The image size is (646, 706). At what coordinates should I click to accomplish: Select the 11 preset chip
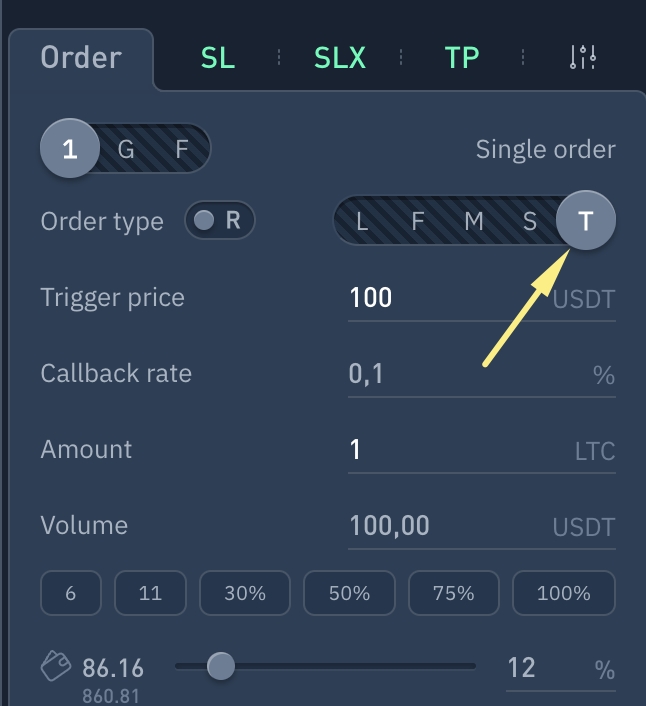[x=150, y=593]
